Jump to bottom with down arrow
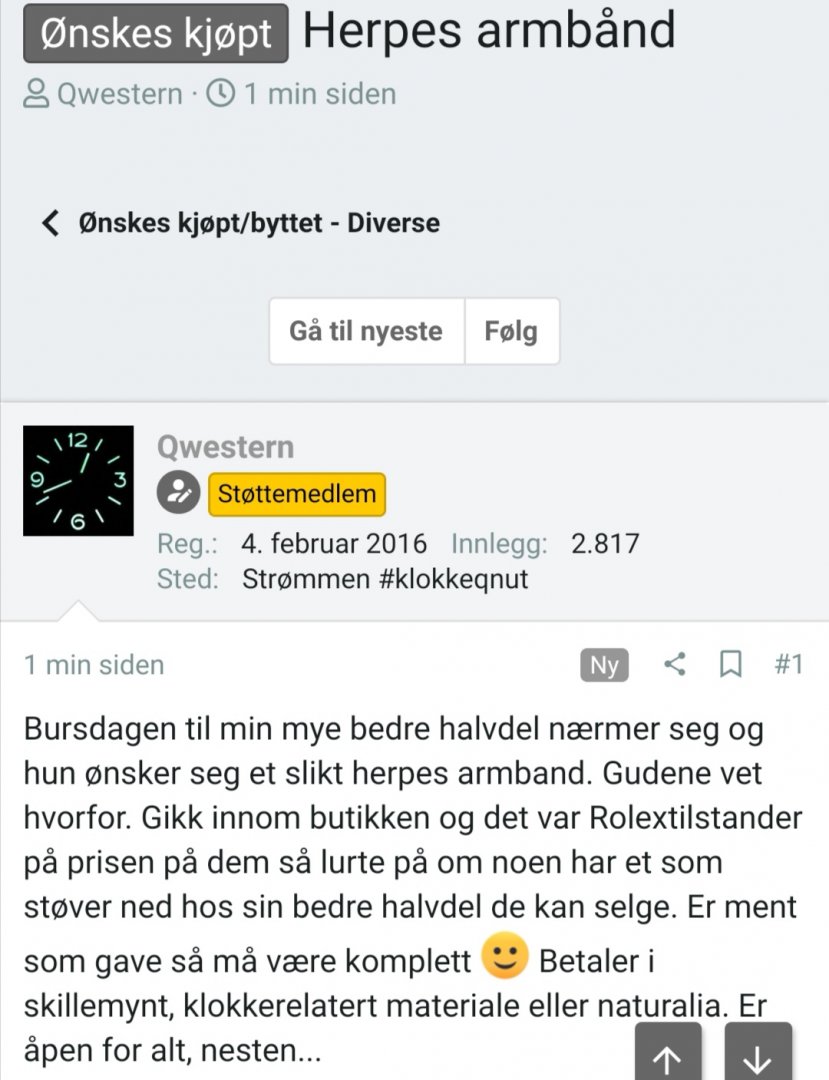 757,1055
